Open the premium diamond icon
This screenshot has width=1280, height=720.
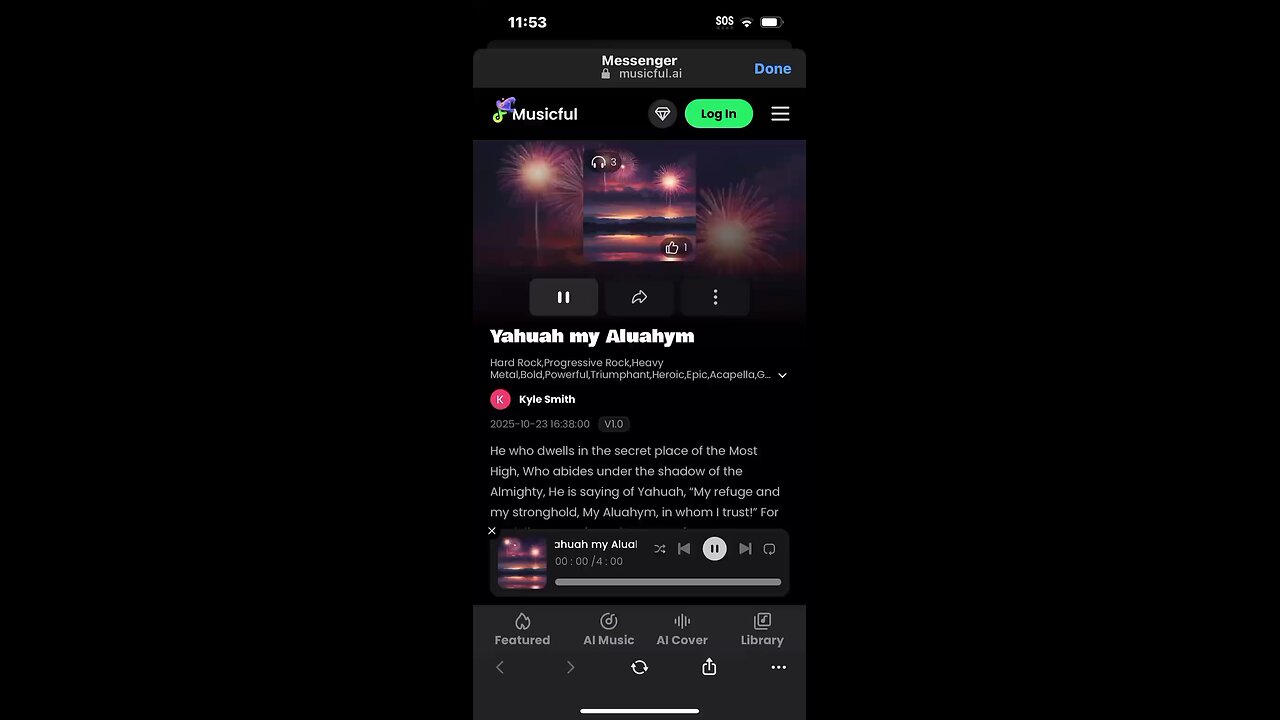point(662,114)
